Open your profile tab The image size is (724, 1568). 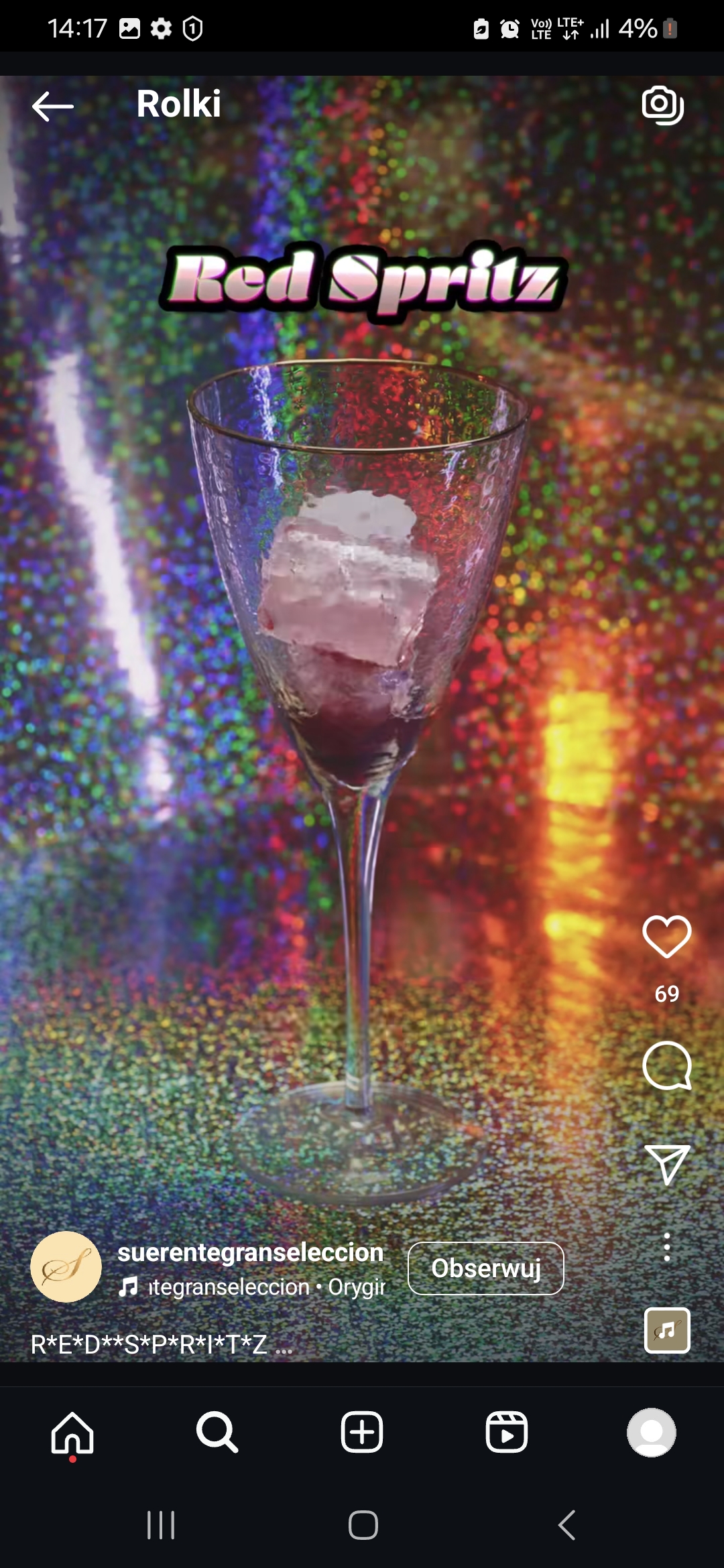(651, 1433)
